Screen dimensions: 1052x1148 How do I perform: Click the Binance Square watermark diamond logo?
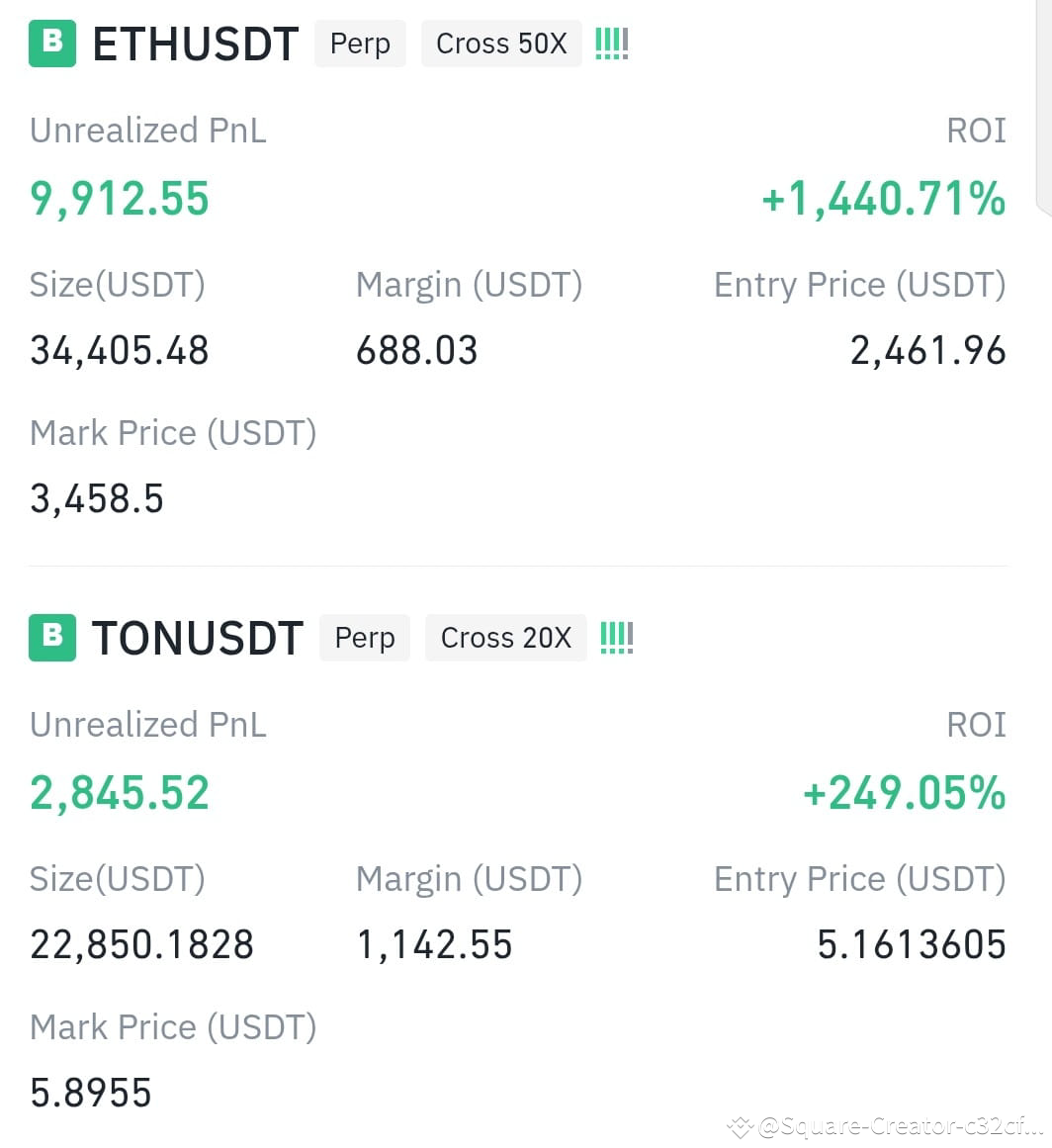click(739, 1125)
